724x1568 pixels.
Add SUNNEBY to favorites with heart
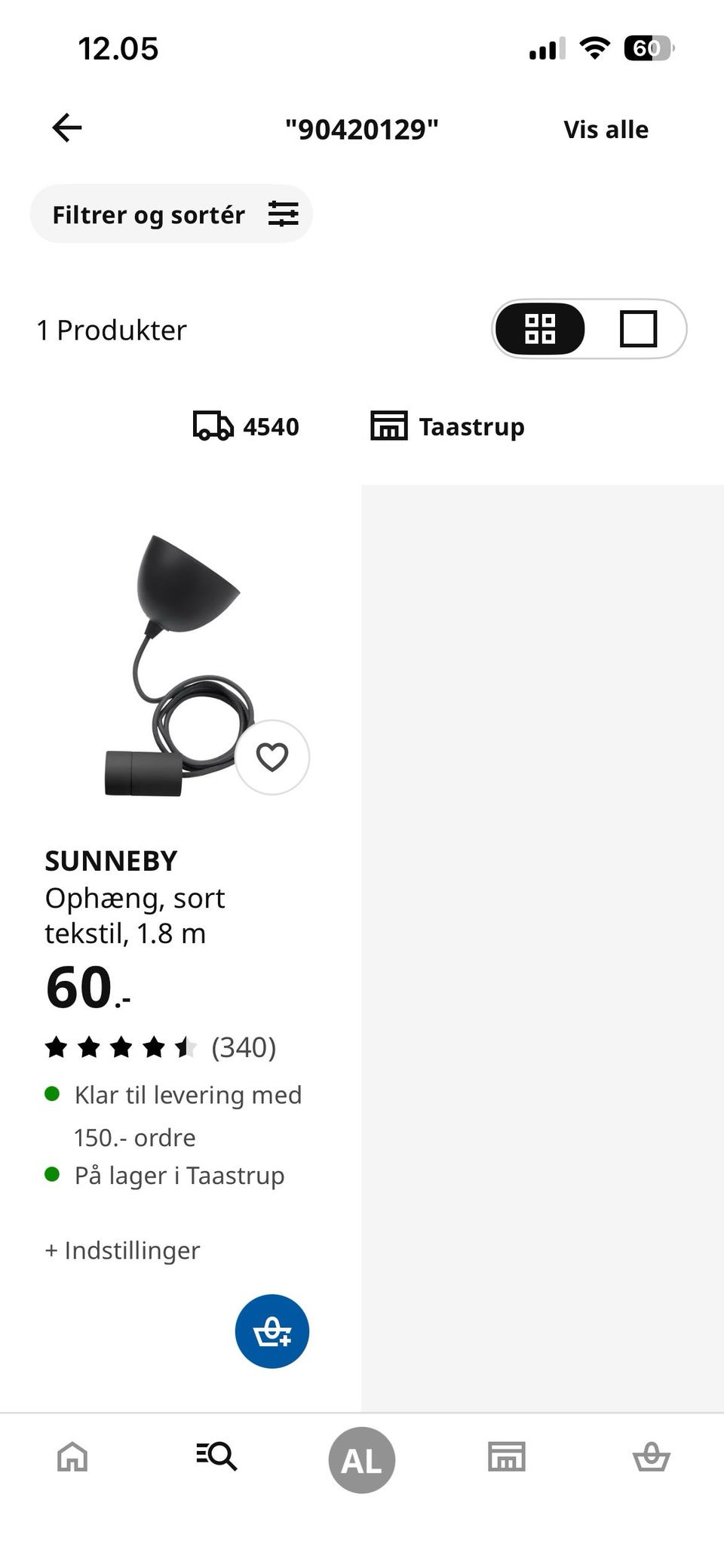click(272, 757)
